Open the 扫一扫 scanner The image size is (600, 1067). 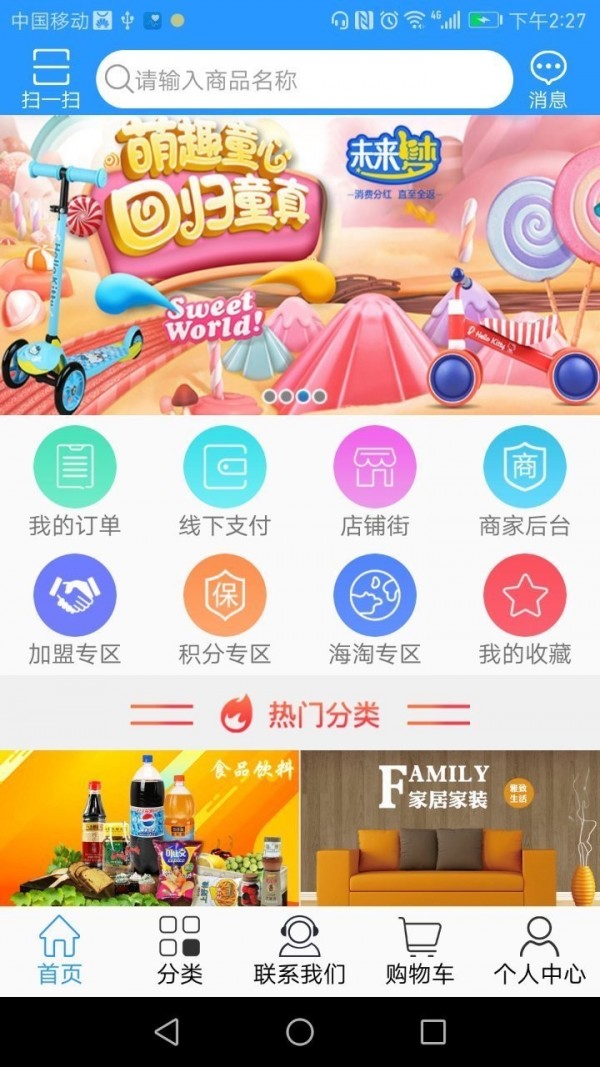point(51,78)
